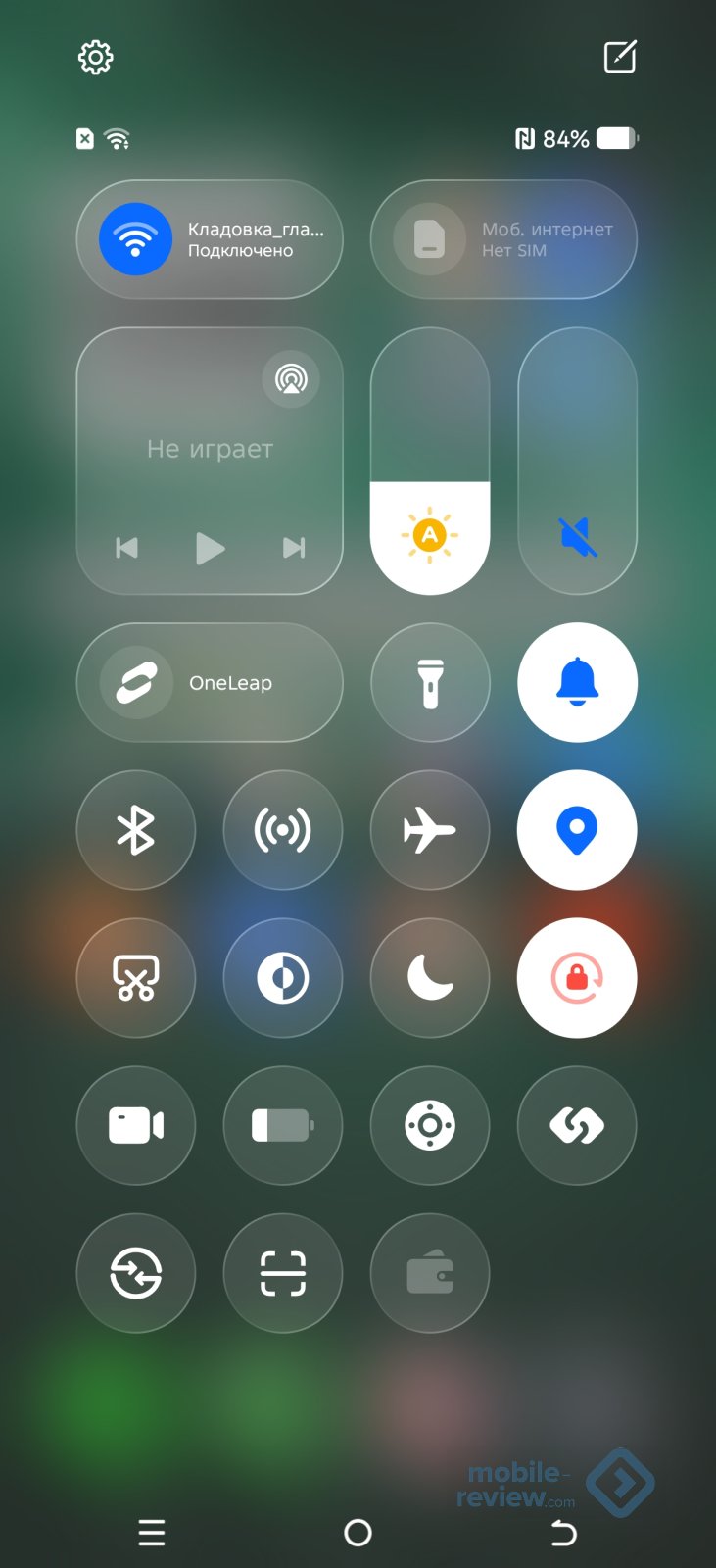
Task: Skip to the next track
Action: pyautogui.click(x=294, y=548)
